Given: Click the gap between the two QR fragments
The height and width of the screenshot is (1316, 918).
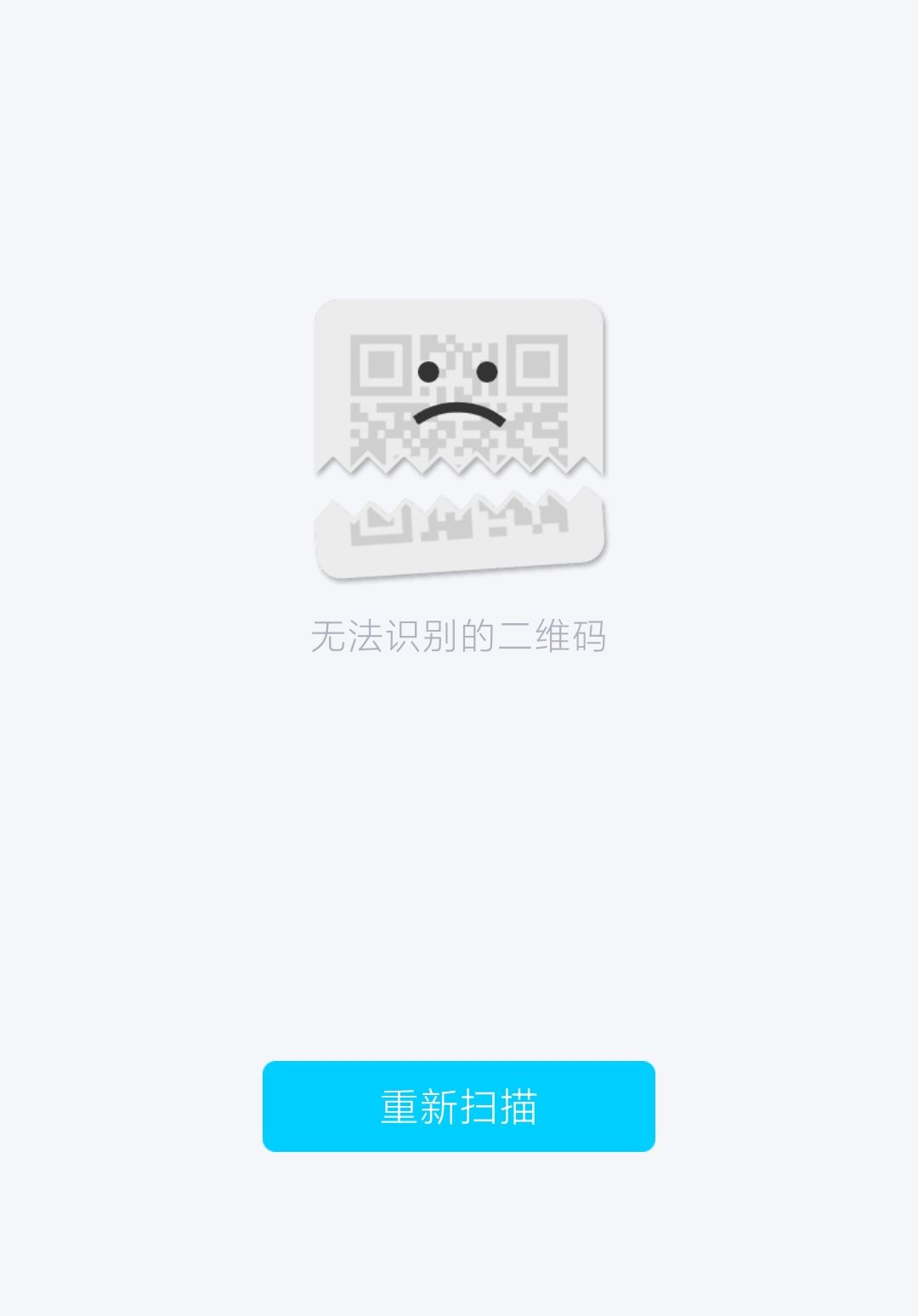Looking at the screenshot, I should pyautogui.click(x=459, y=485).
